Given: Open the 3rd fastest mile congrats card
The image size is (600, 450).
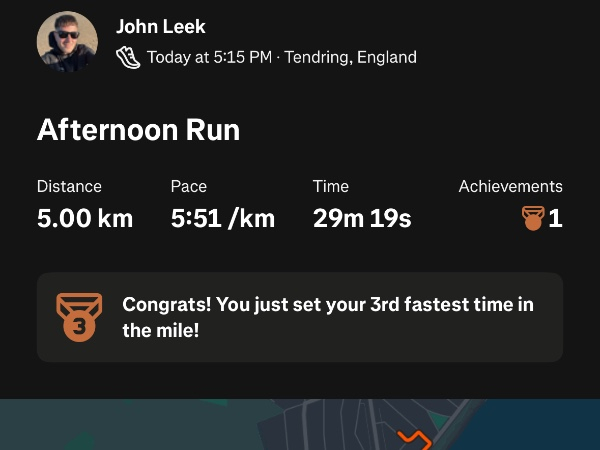Looking at the screenshot, I should point(300,317).
